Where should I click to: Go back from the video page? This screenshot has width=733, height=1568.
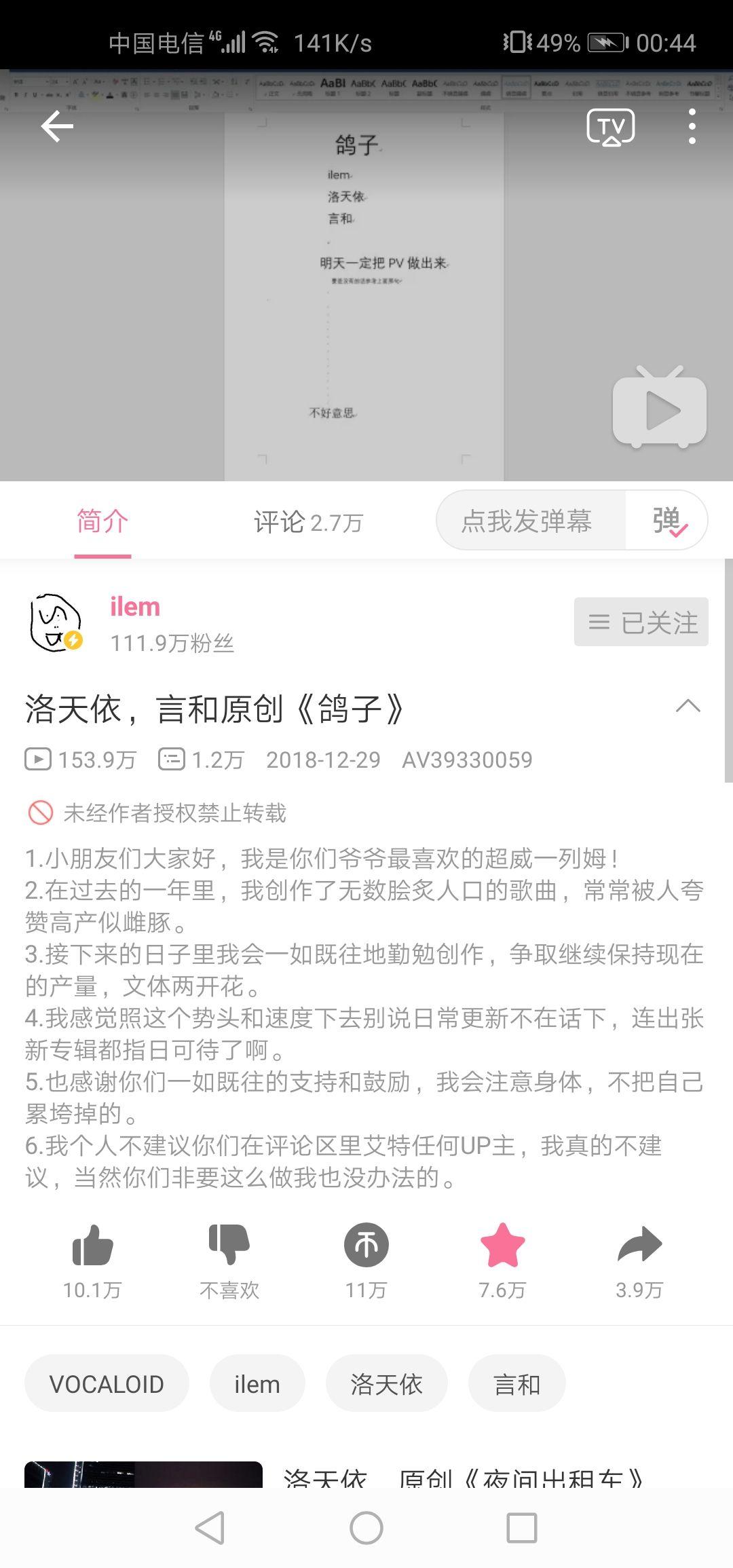click(x=57, y=126)
